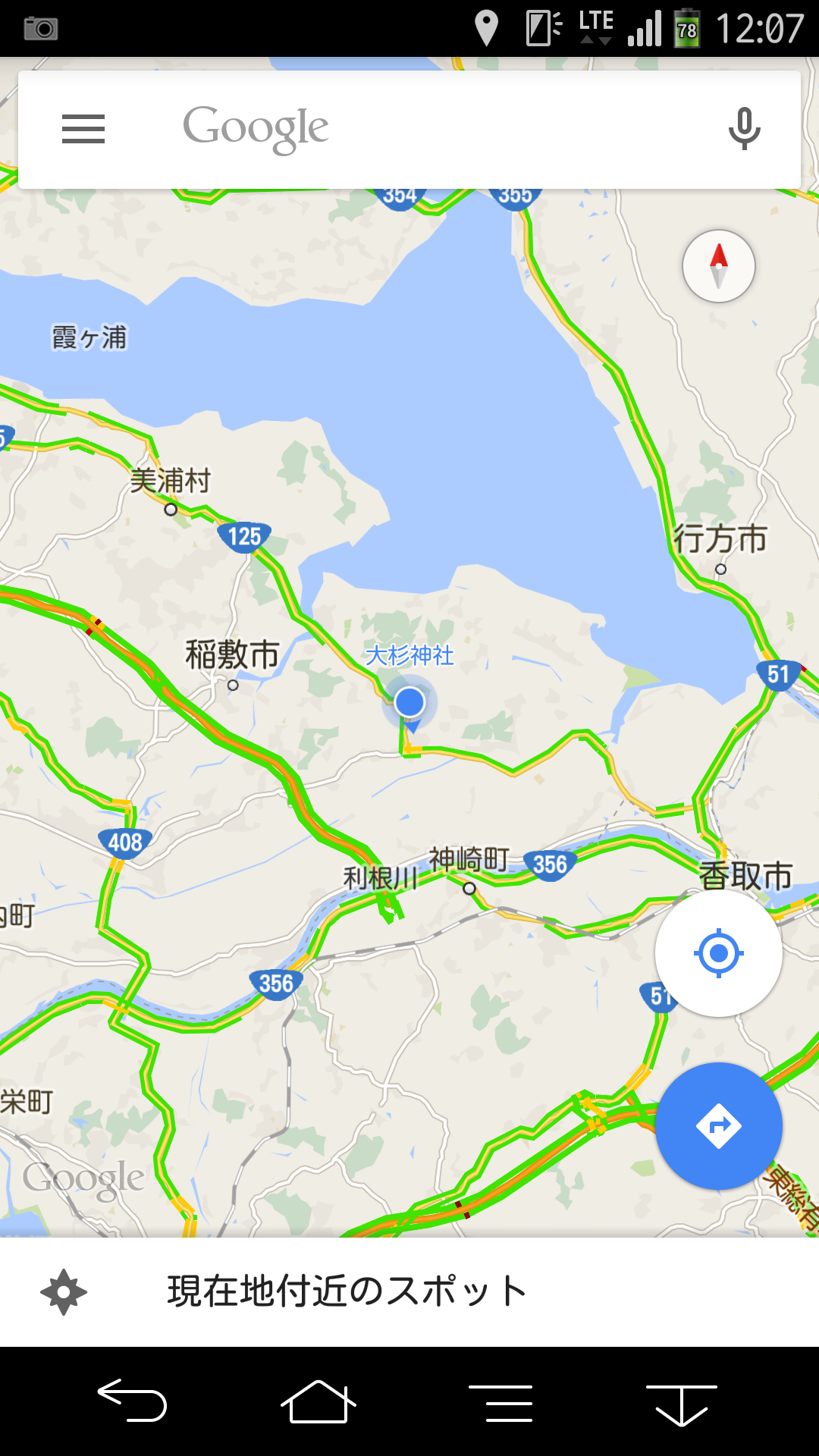This screenshot has width=819, height=1456.
Task: Tap the Google search box
Action: (409, 130)
